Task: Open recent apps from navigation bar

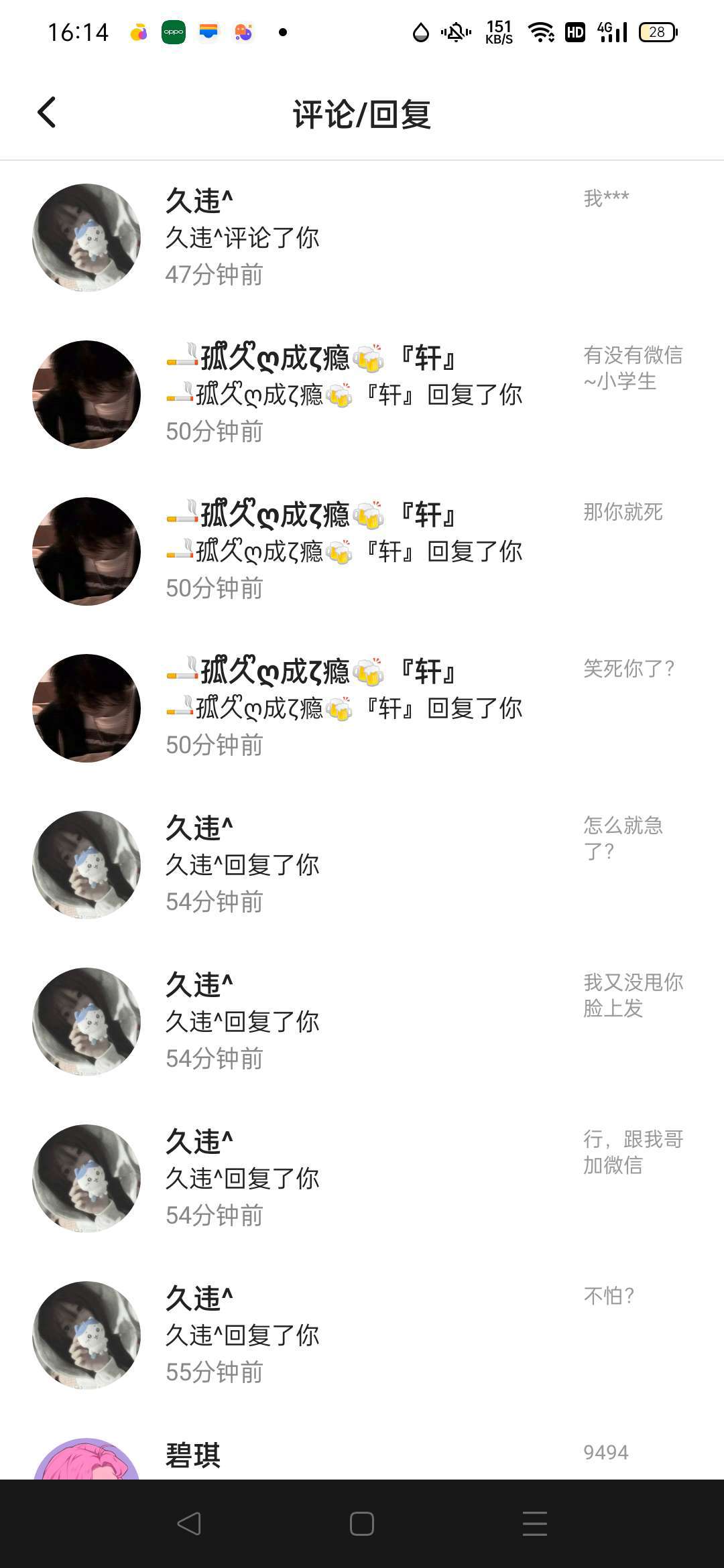Action: (x=534, y=1524)
